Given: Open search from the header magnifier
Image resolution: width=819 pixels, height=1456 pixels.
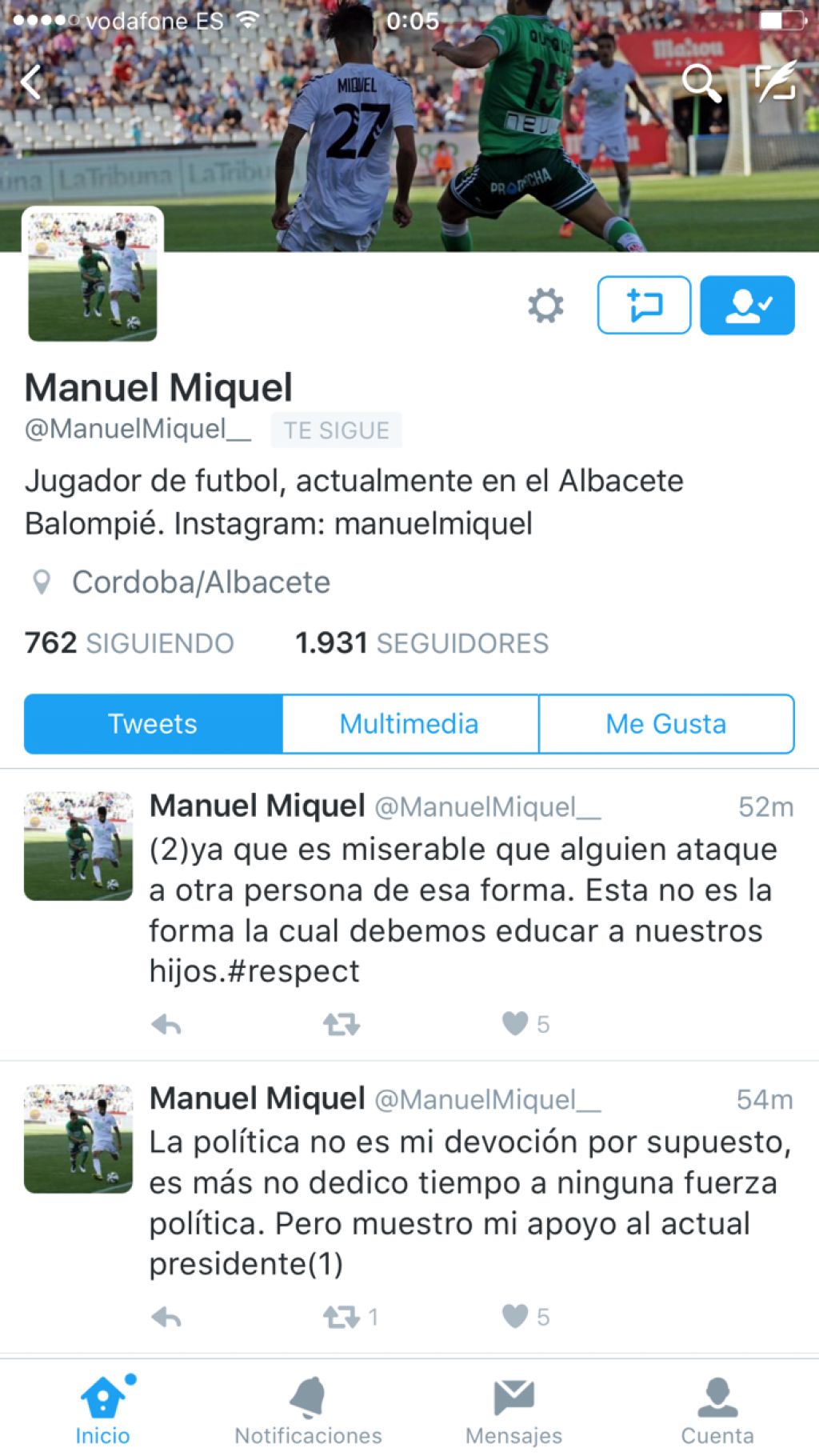Looking at the screenshot, I should (x=701, y=82).
